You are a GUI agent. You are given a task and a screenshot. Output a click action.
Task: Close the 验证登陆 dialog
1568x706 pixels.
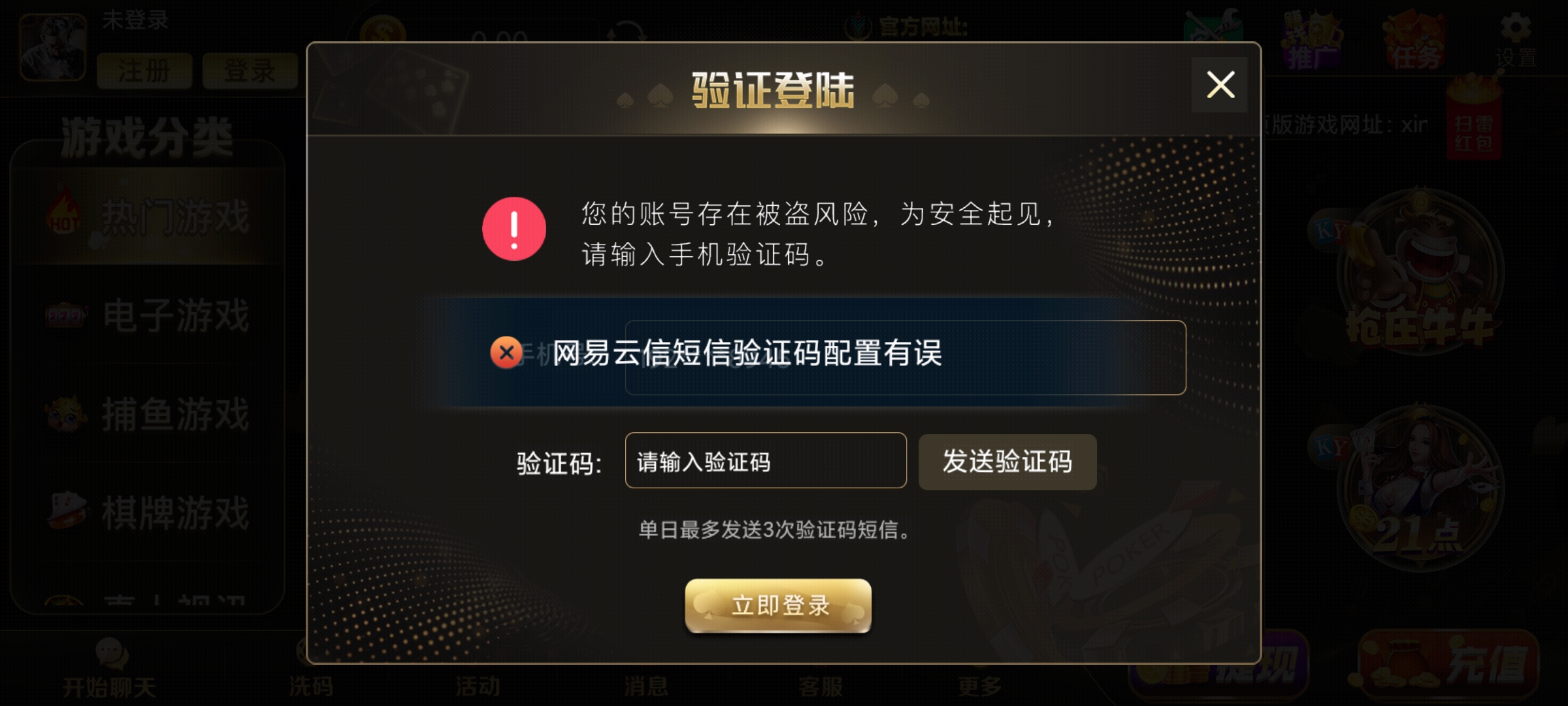pos(1220,85)
